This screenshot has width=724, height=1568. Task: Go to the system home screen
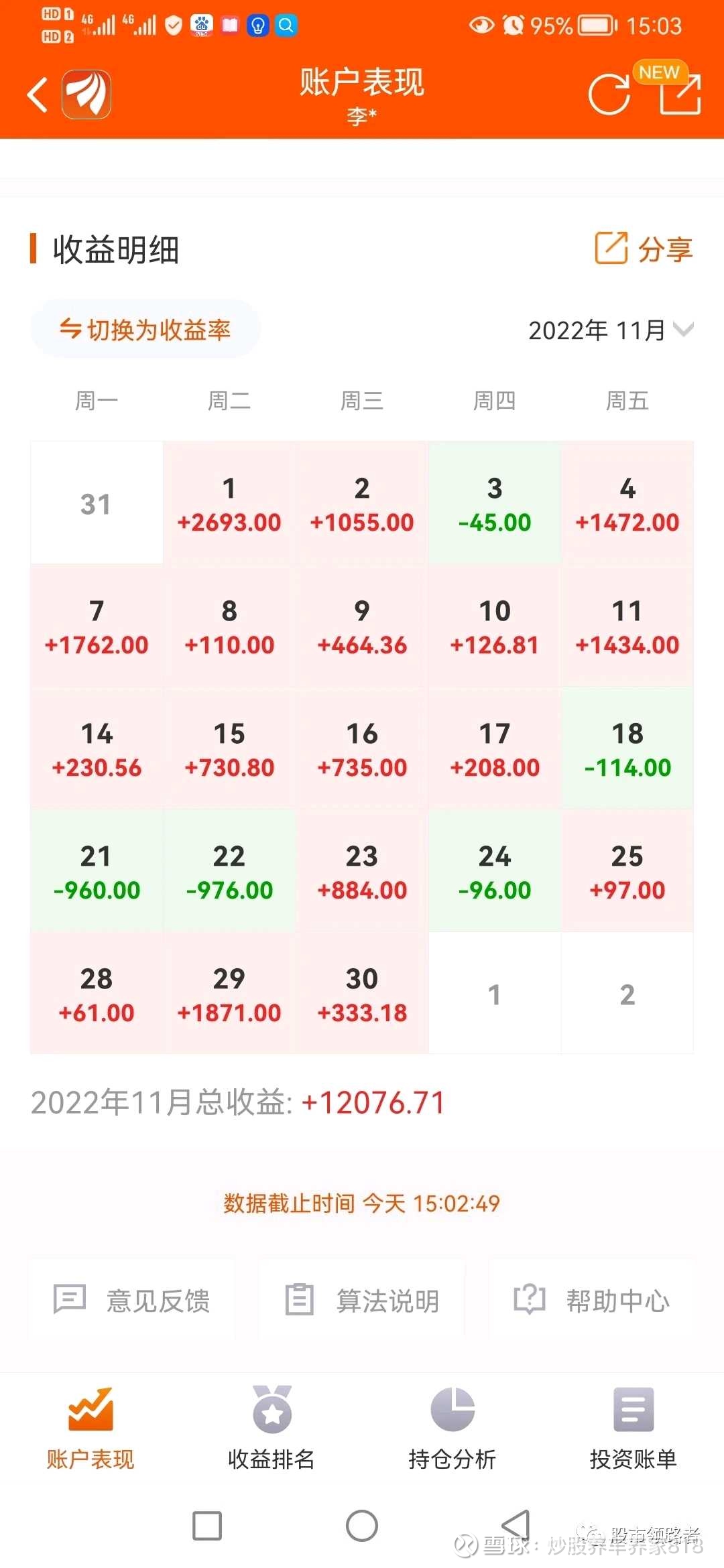pos(362,1526)
